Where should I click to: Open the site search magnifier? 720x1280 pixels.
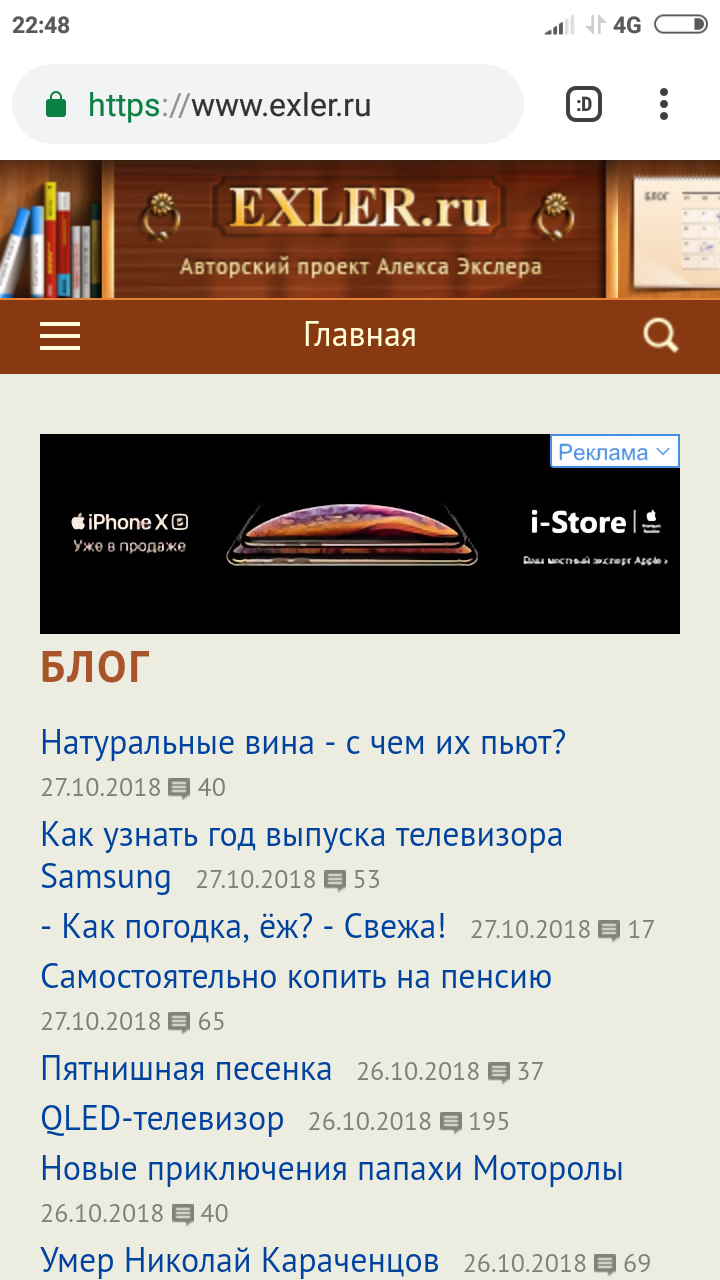[x=660, y=336]
